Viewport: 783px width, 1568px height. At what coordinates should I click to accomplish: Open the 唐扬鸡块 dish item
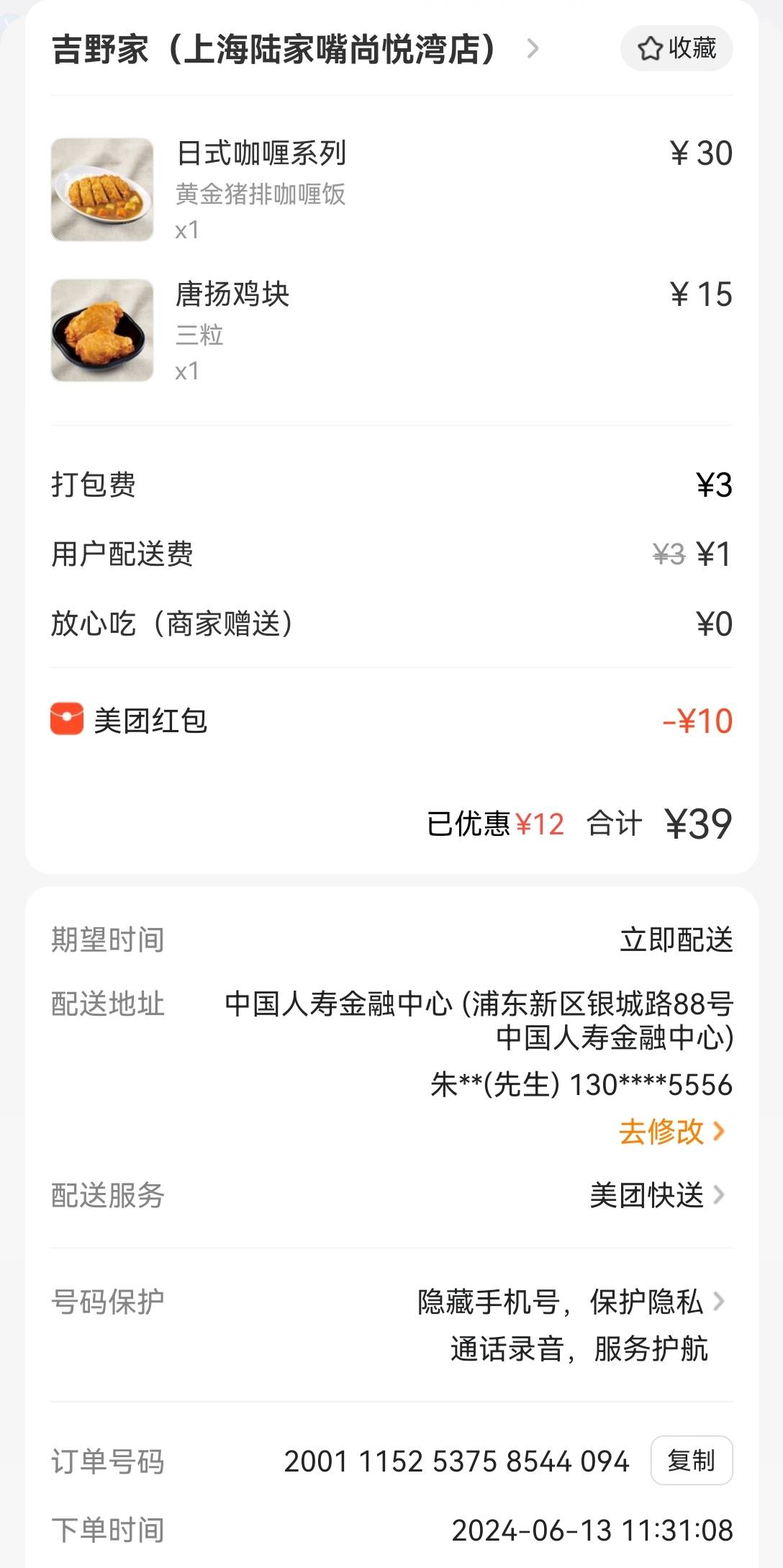coord(391,331)
